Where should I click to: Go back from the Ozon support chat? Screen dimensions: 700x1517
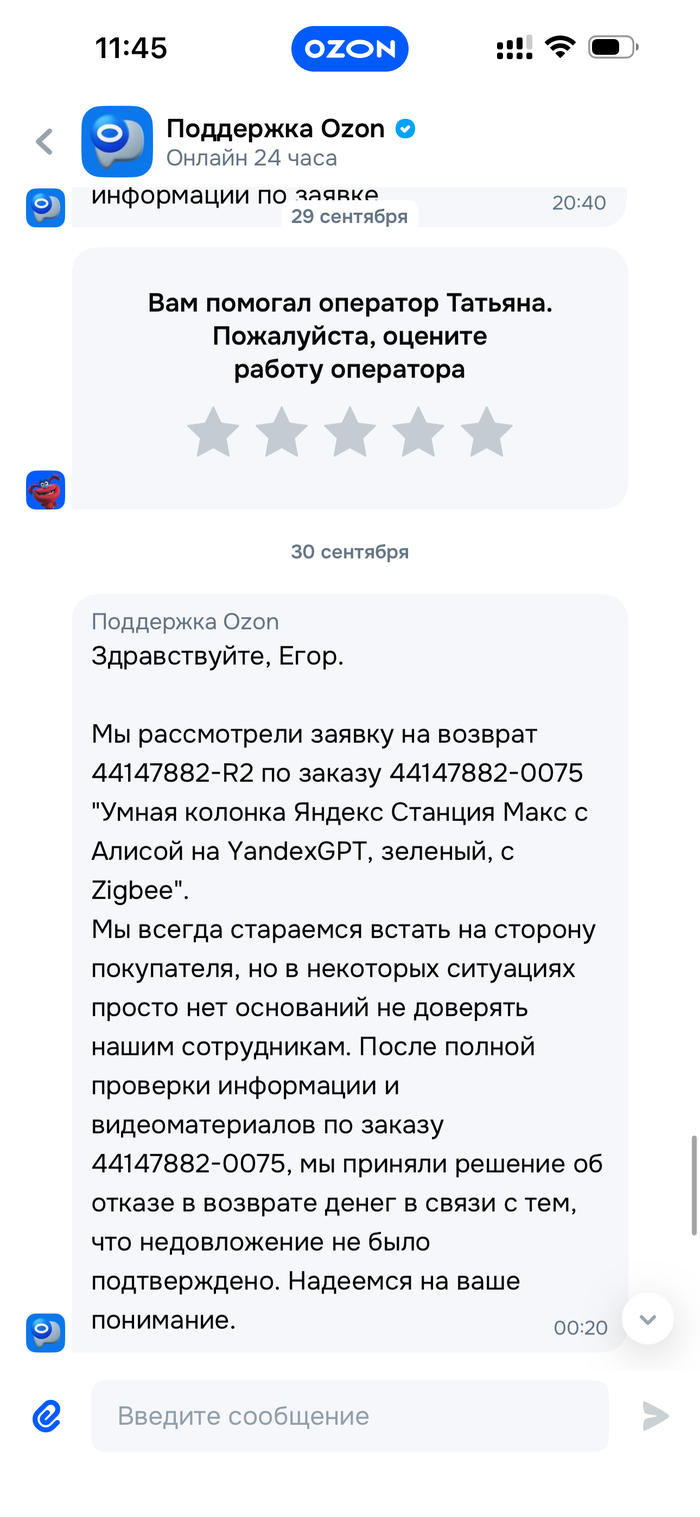(44, 142)
